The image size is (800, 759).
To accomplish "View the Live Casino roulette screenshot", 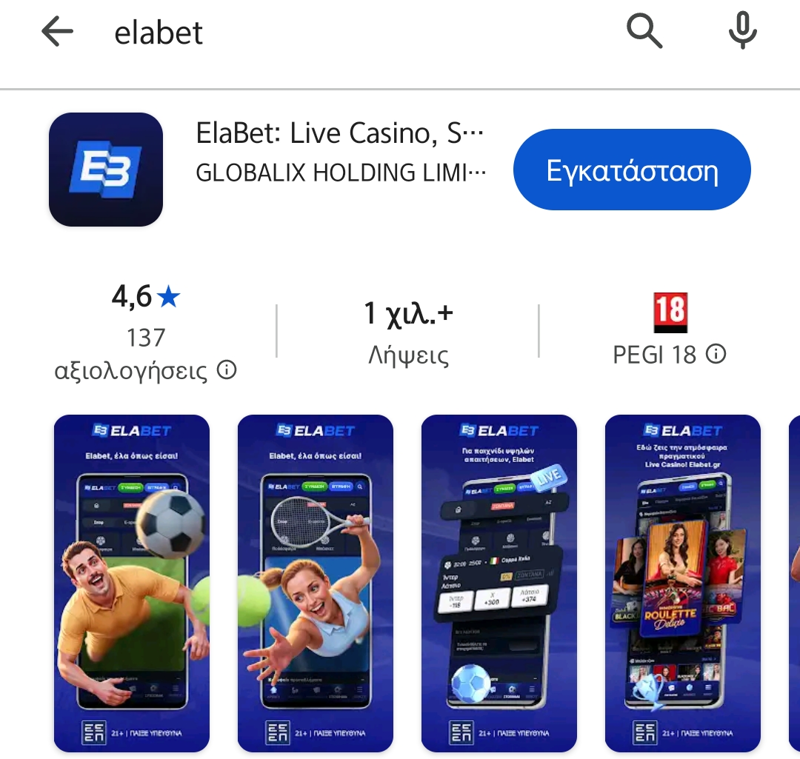I will pos(683,583).
